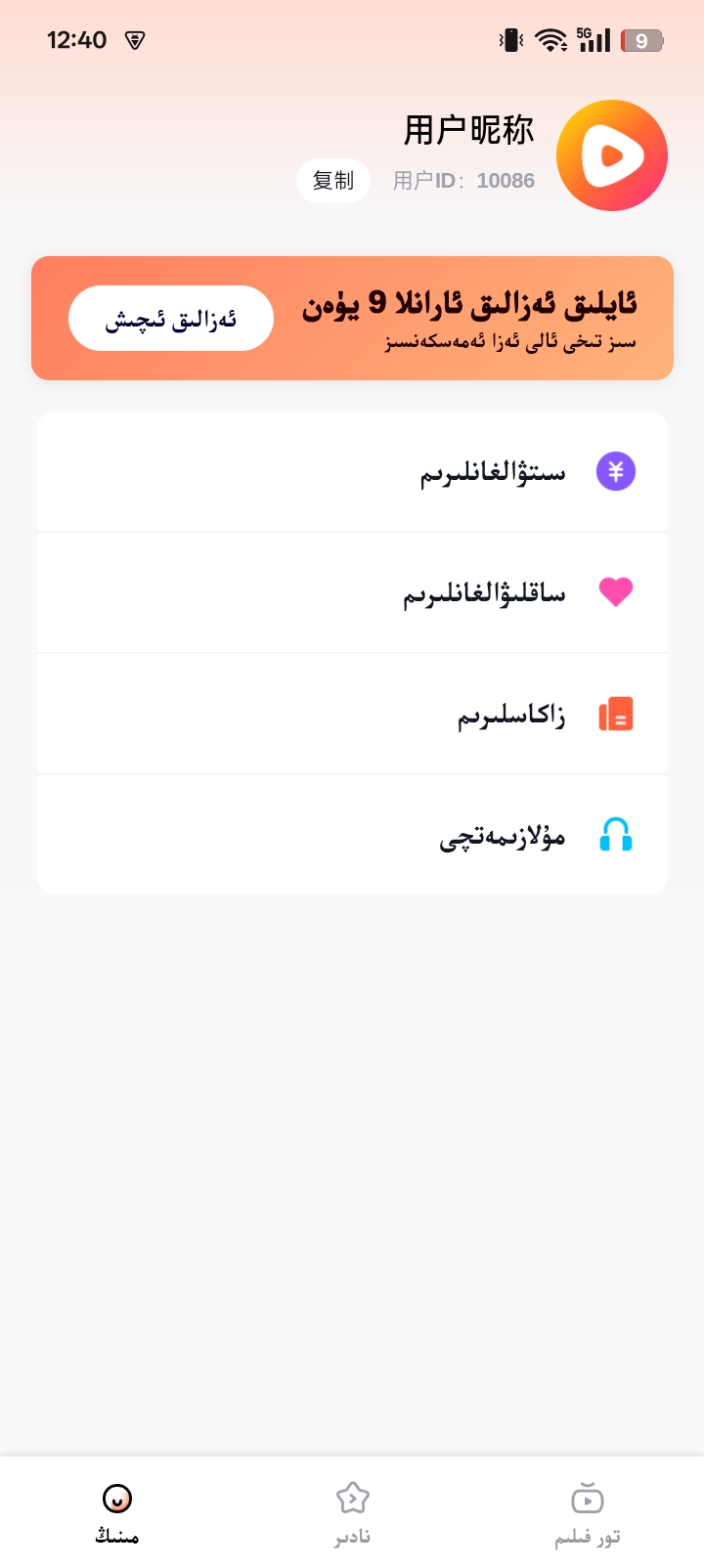Open the ساقلىۋالغانلىرىم favorites row
Viewport: 704px width, 1568px height.
point(352,592)
